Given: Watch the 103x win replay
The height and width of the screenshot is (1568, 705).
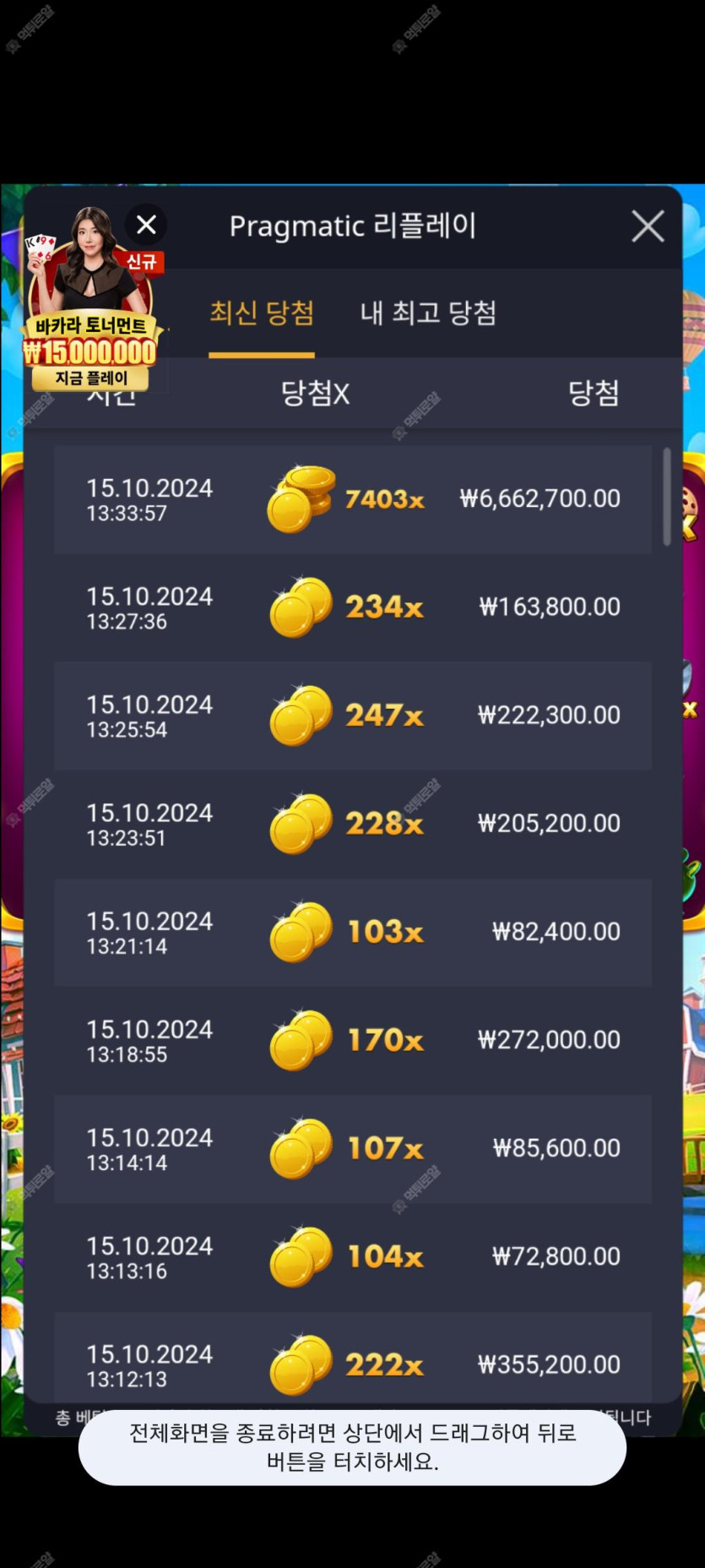Looking at the screenshot, I should coord(352,932).
